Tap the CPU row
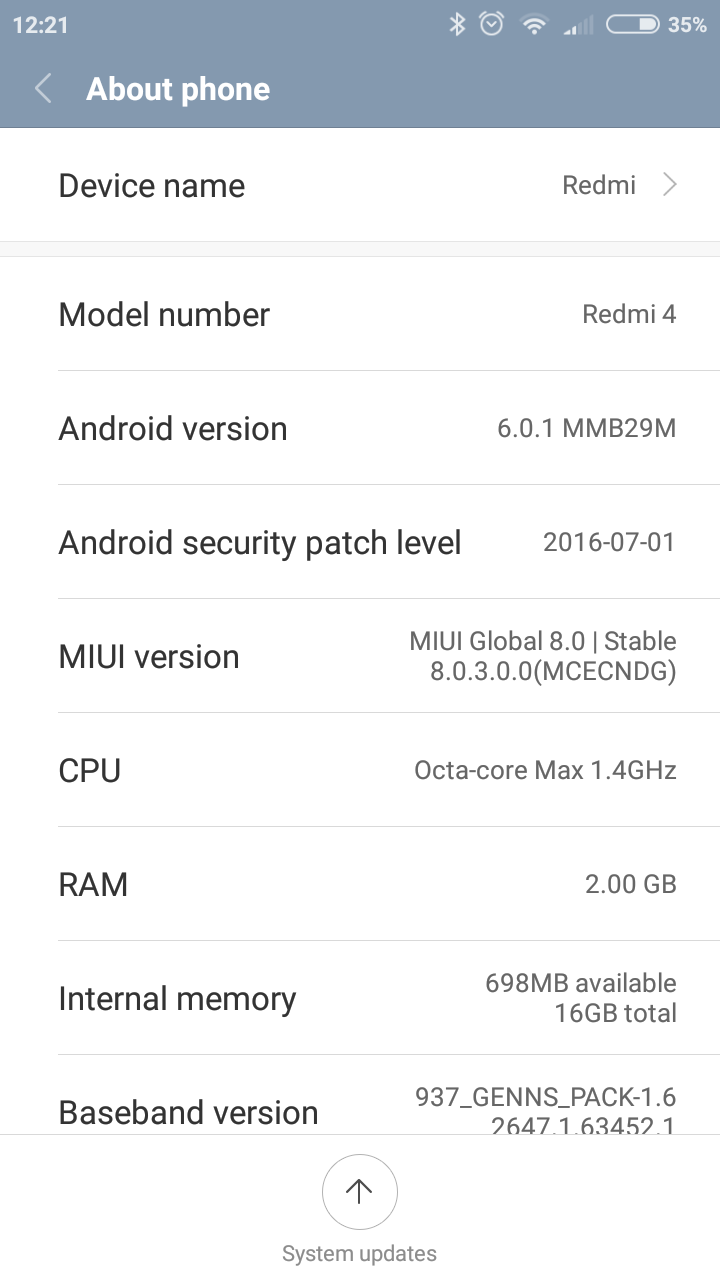The width and height of the screenshot is (720, 1280). [x=360, y=771]
